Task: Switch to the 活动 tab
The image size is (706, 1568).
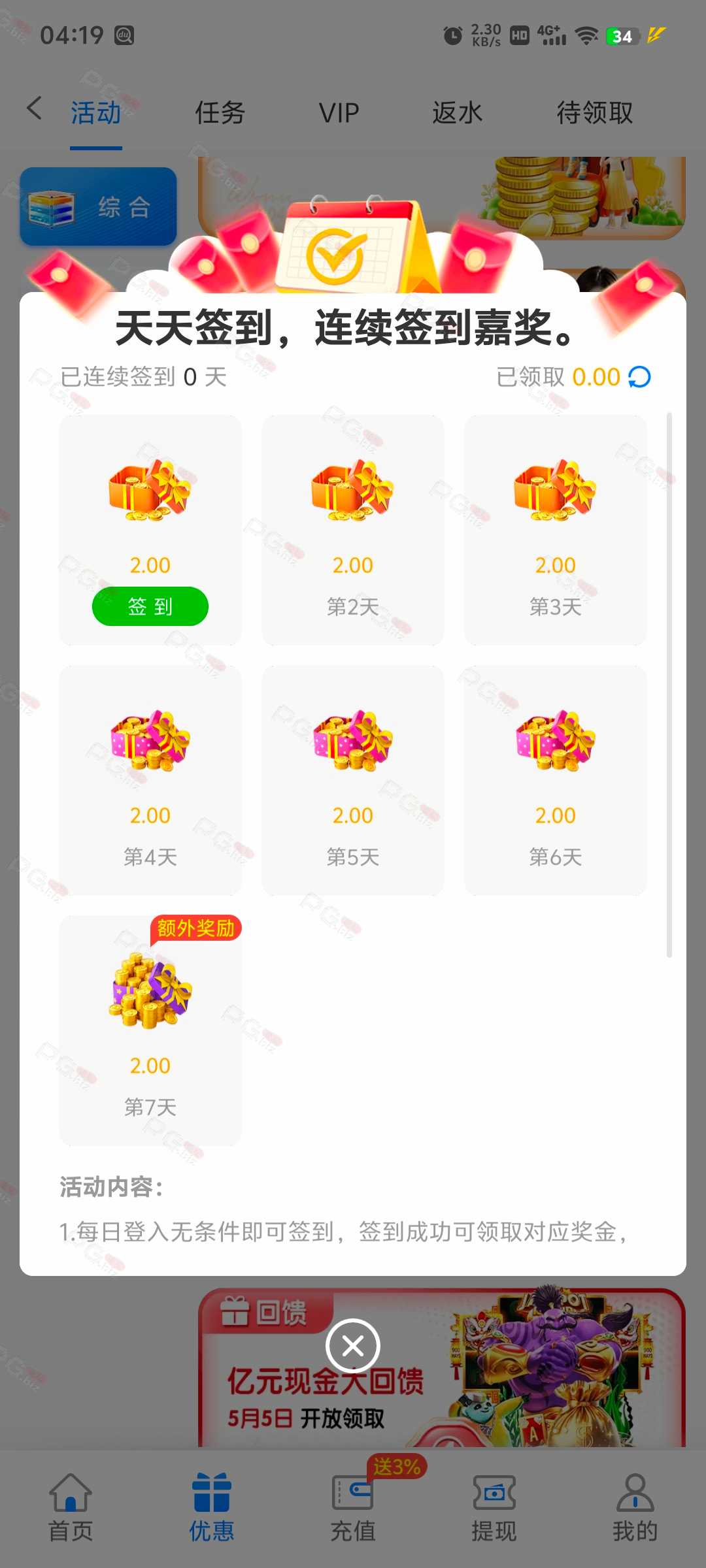Action: click(96, 113)
